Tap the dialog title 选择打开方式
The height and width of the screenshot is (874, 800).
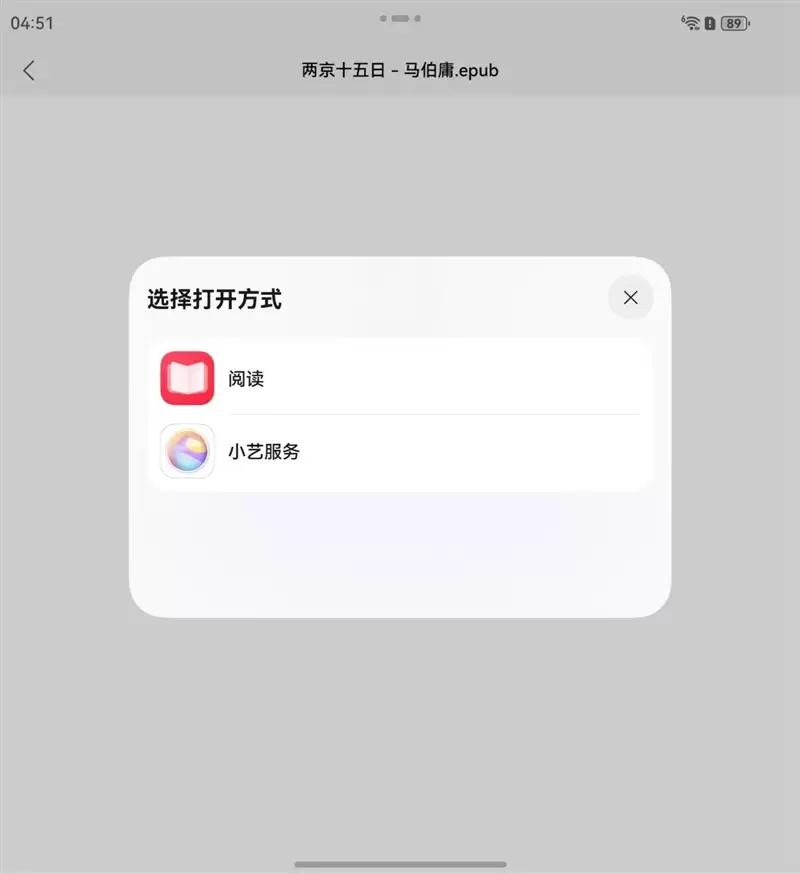(x=215, y=298)
